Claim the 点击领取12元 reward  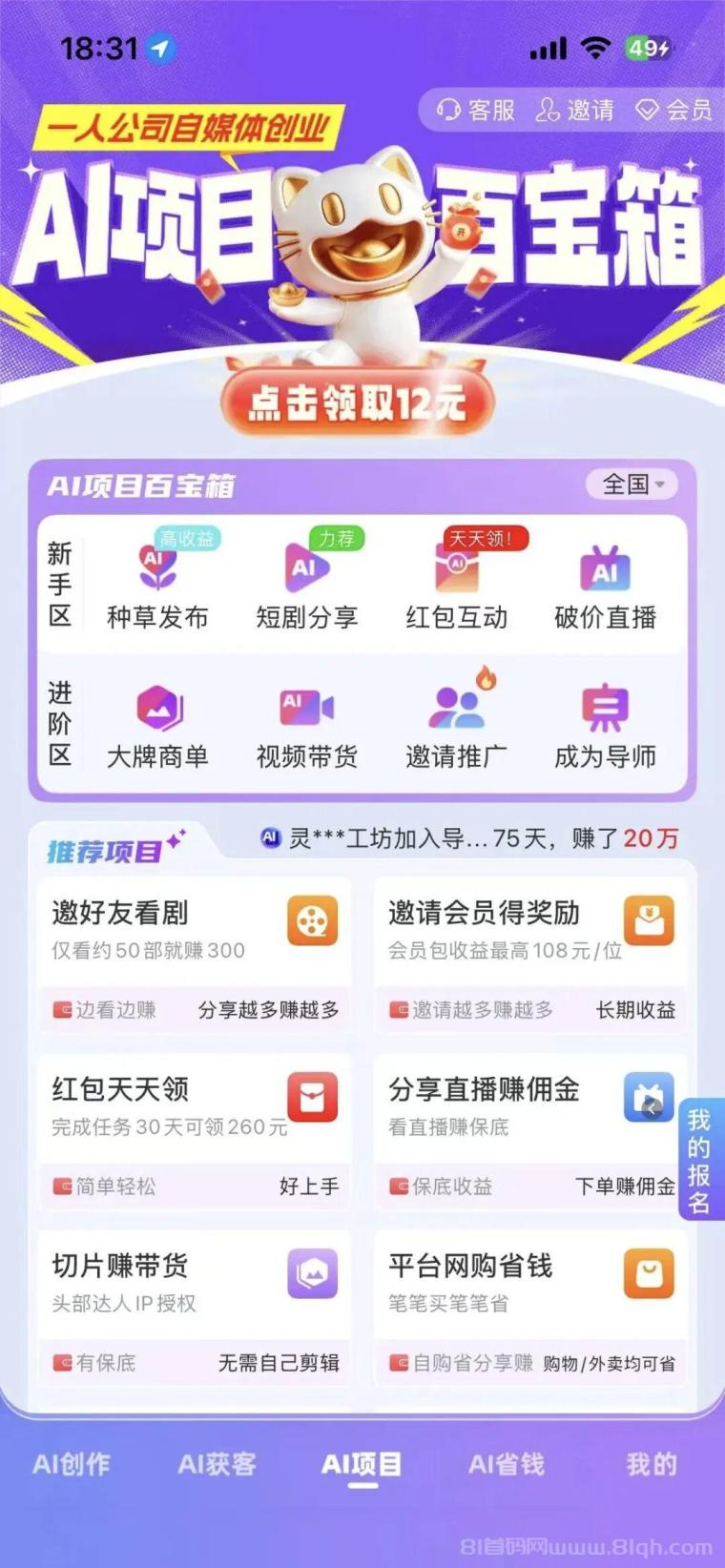[358, 403]
